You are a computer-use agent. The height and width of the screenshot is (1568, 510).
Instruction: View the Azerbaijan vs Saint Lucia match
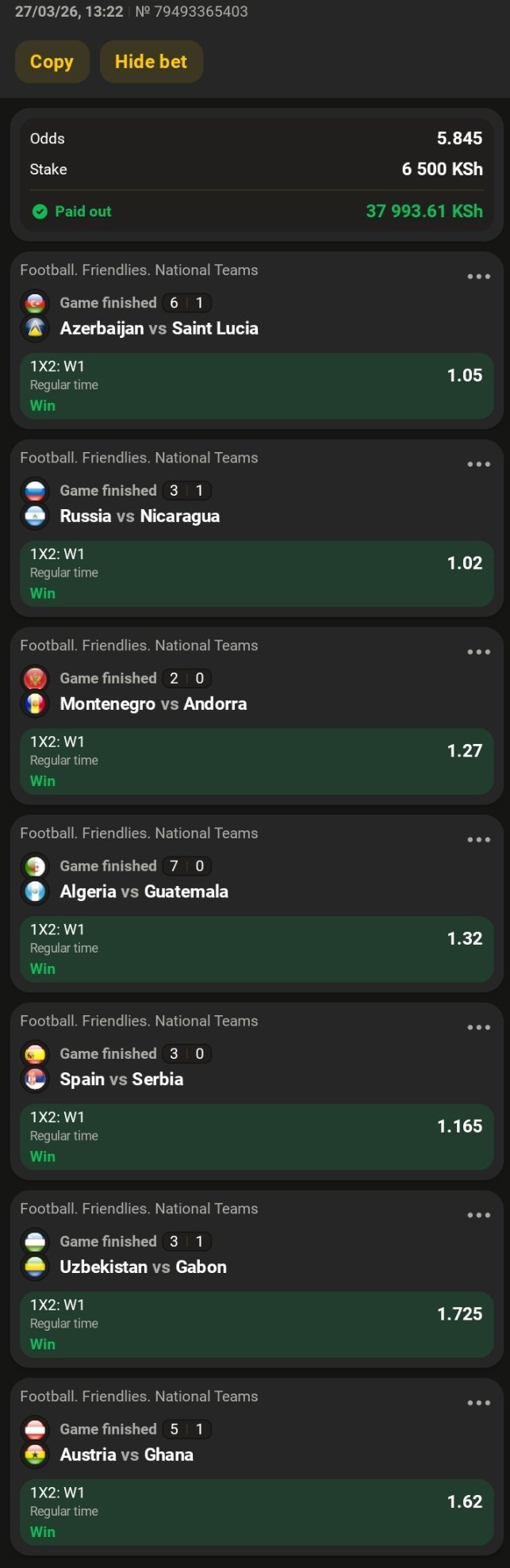coord(159,328)
